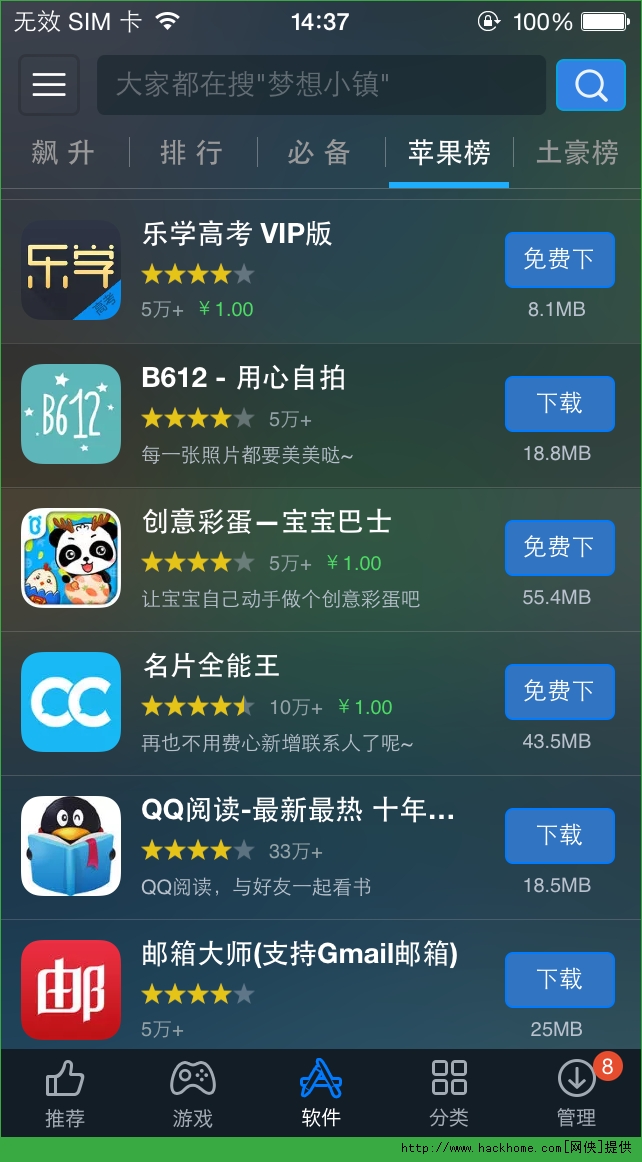Switch to the 必备 tab
Image resolution: width=642 pixels, height=1162 pixels.
coord(320,153)
